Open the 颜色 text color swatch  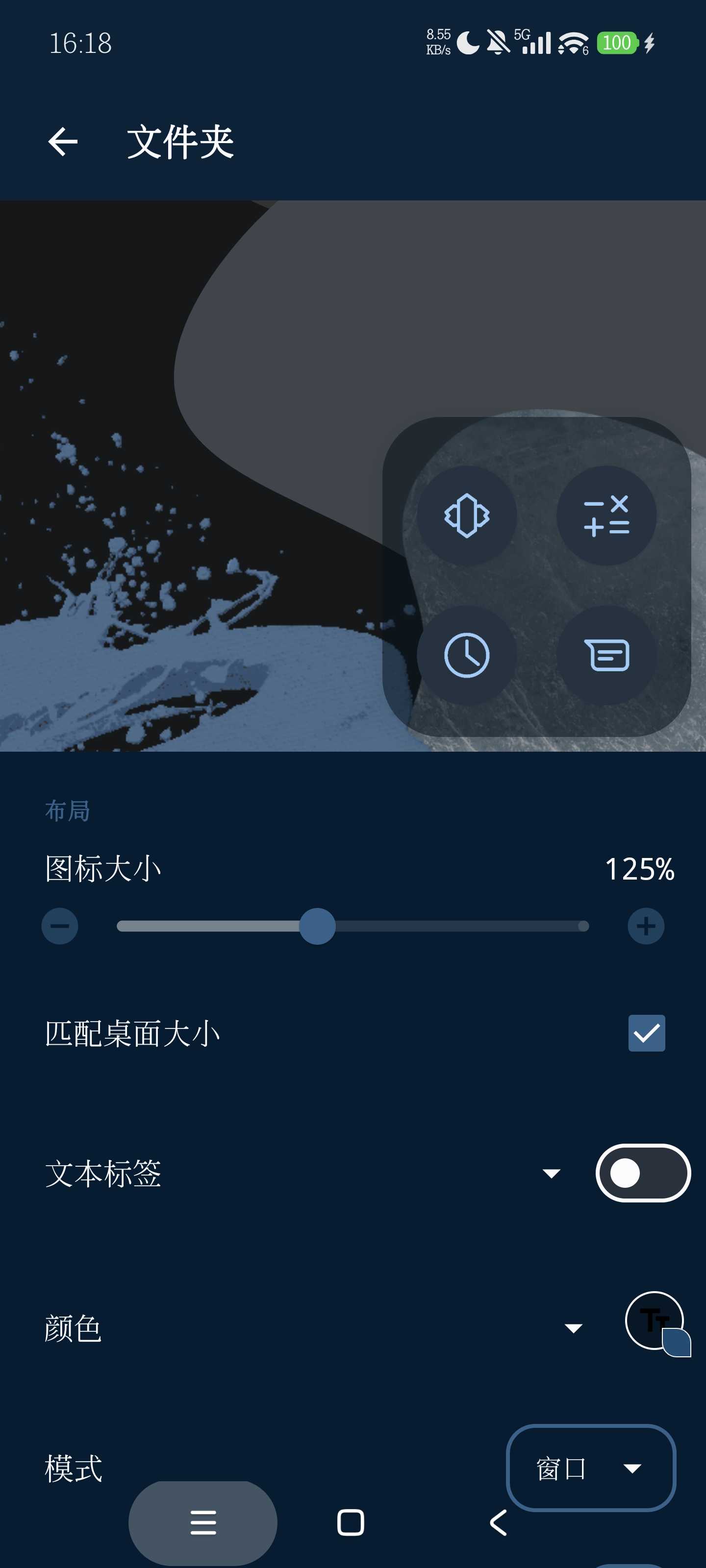[656, 1322]
